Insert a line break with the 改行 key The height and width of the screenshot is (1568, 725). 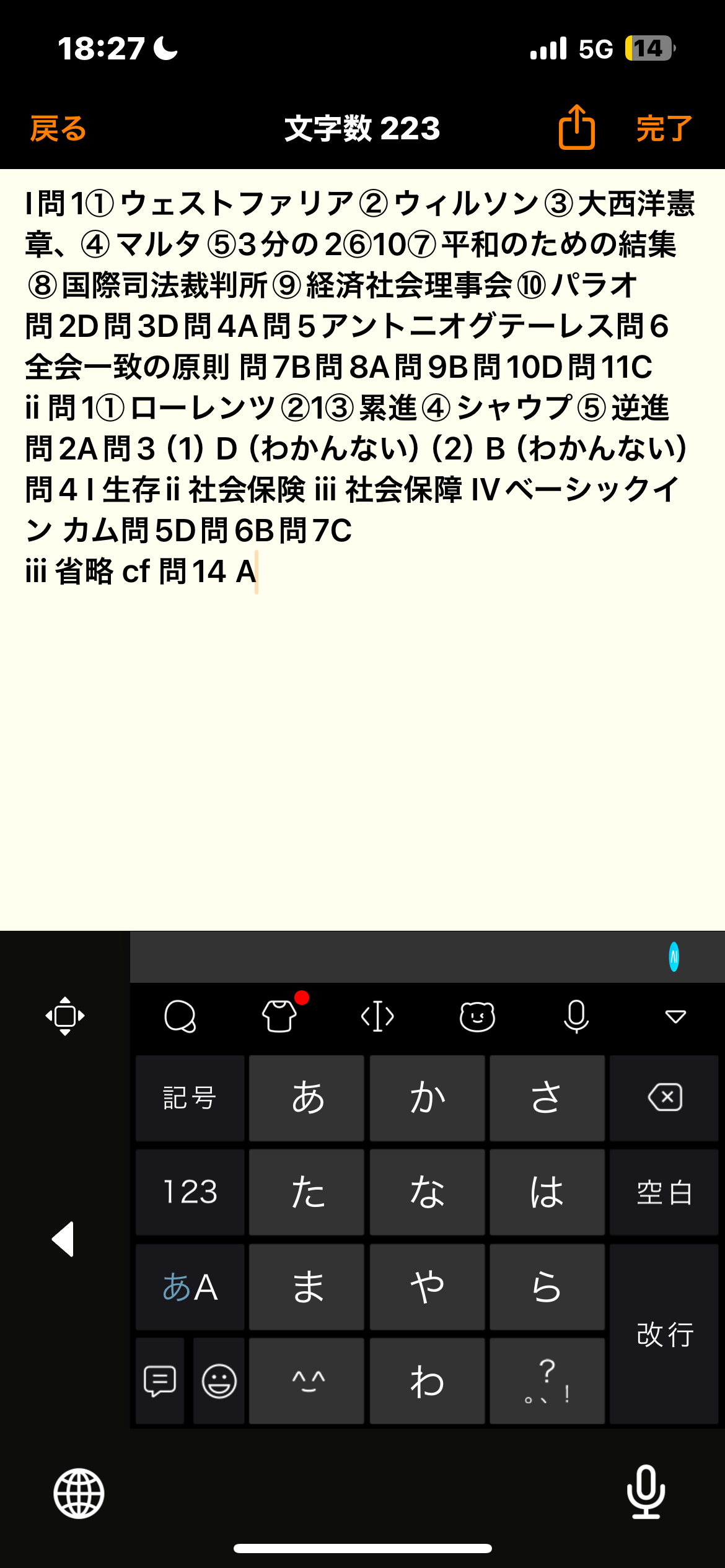[664, 1334]
